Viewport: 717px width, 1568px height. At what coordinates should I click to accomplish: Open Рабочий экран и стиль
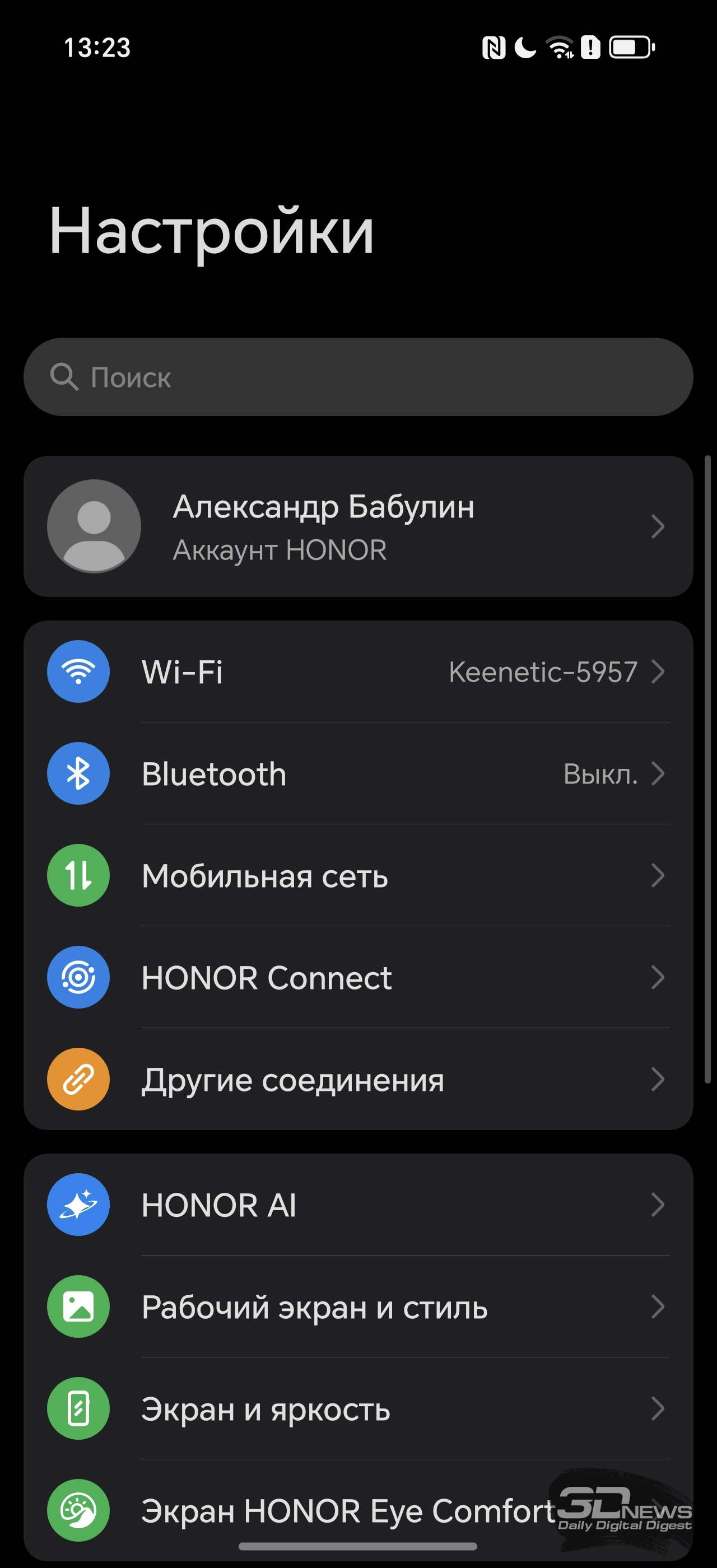[358, 1306]
